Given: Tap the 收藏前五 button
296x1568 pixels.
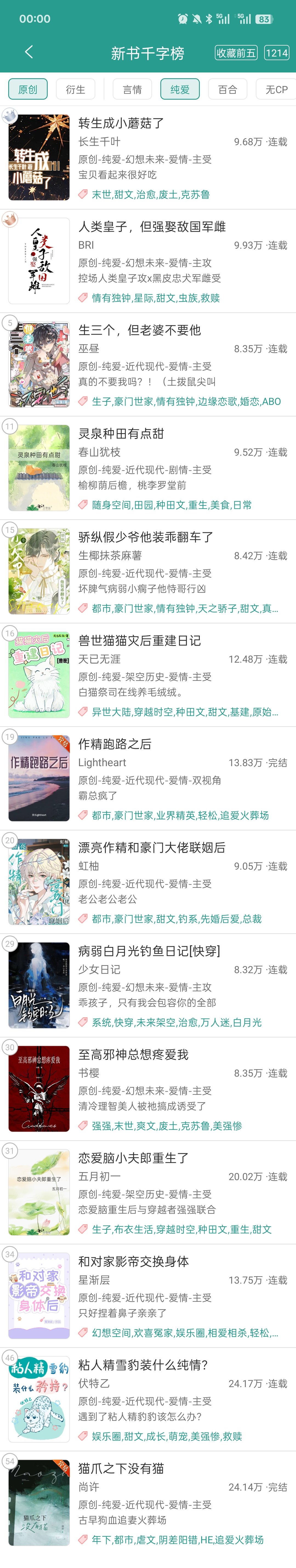Looking at the screenshot, I should (236, 53).
